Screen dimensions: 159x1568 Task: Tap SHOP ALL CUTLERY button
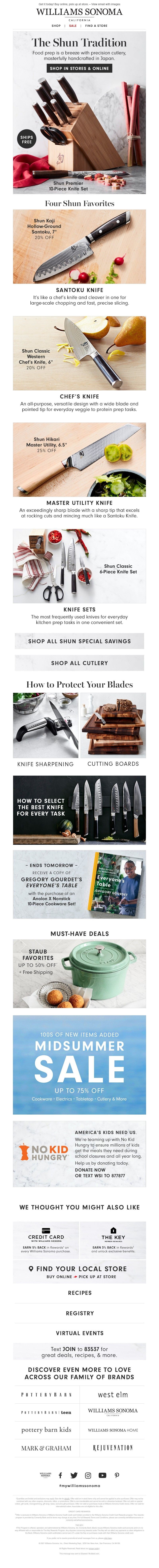[79, 663]
